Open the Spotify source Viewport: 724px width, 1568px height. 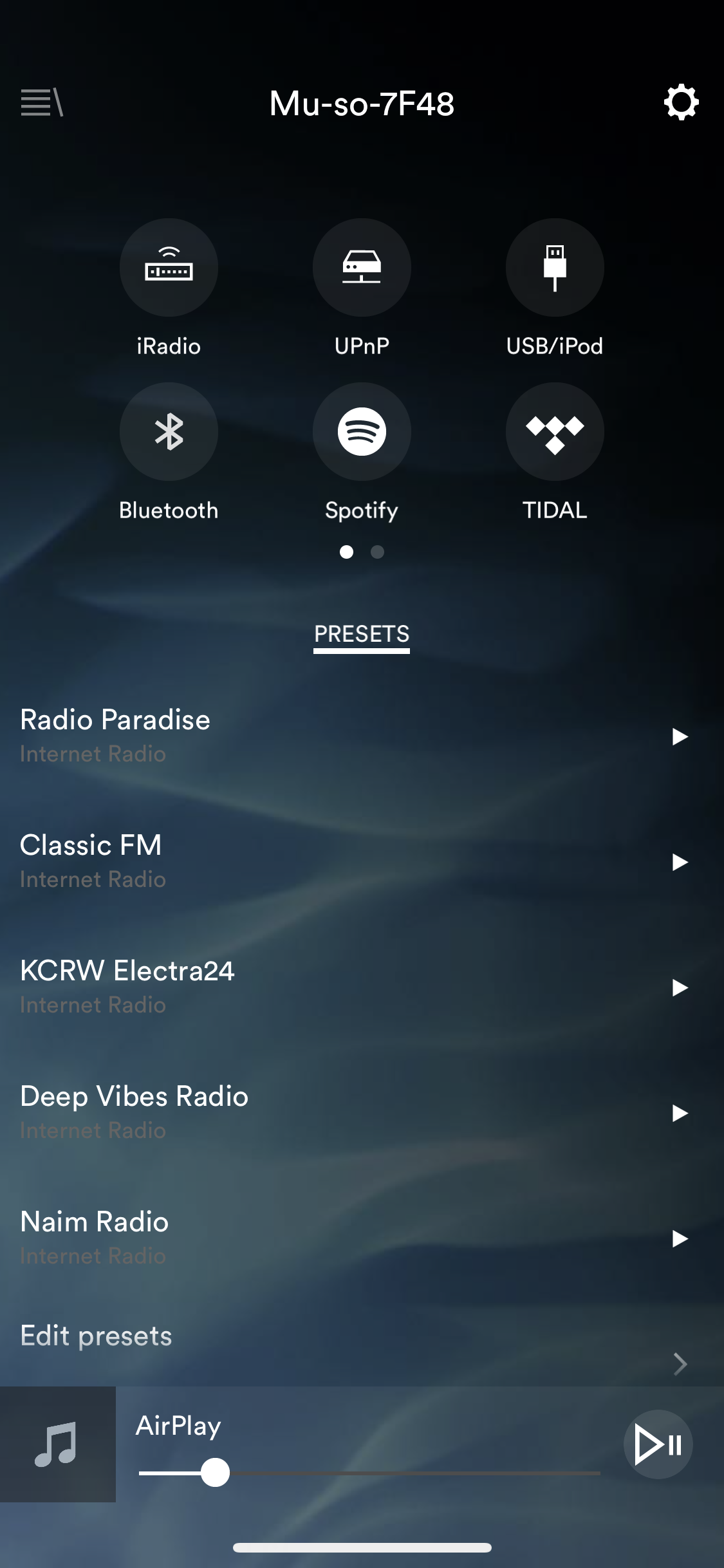(362, 432)
